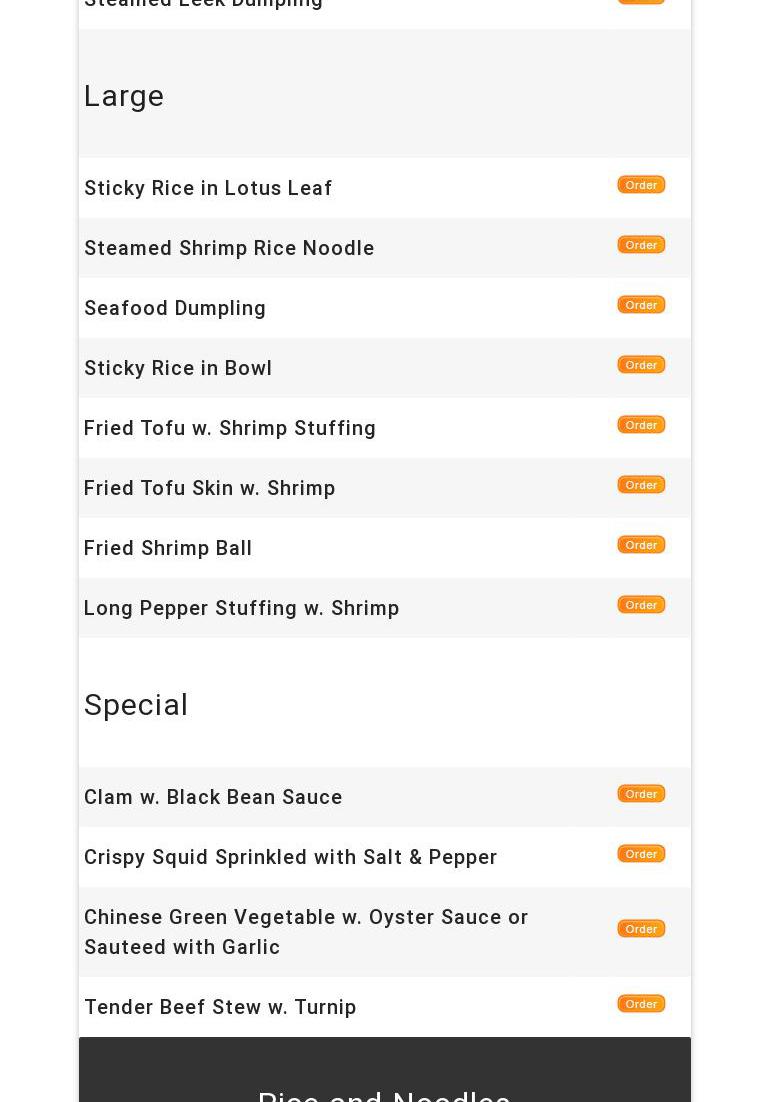
Task: Order Fried Tofu w. Shrimp Stuffing
Action: (641, 425)
